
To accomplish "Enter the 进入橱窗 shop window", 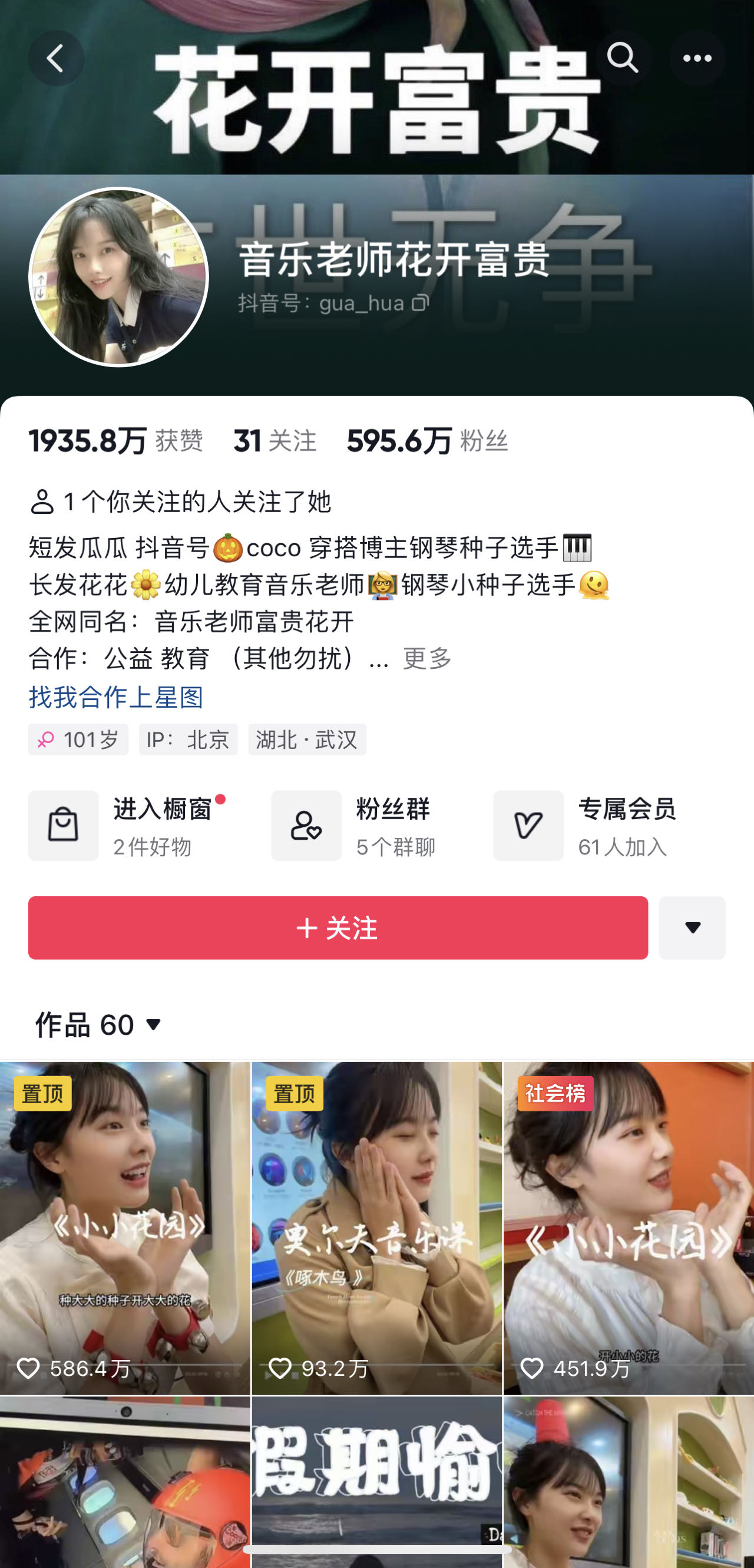I will (127, 826).
